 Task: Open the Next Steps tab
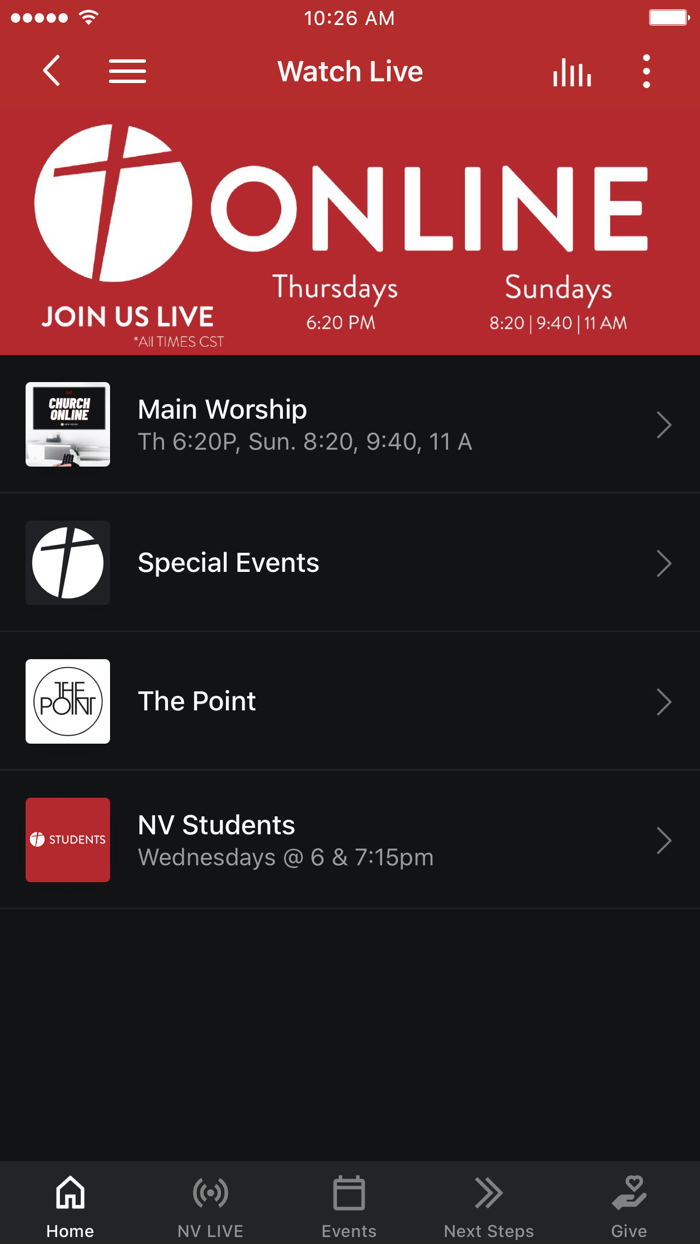coord(489,1206)
